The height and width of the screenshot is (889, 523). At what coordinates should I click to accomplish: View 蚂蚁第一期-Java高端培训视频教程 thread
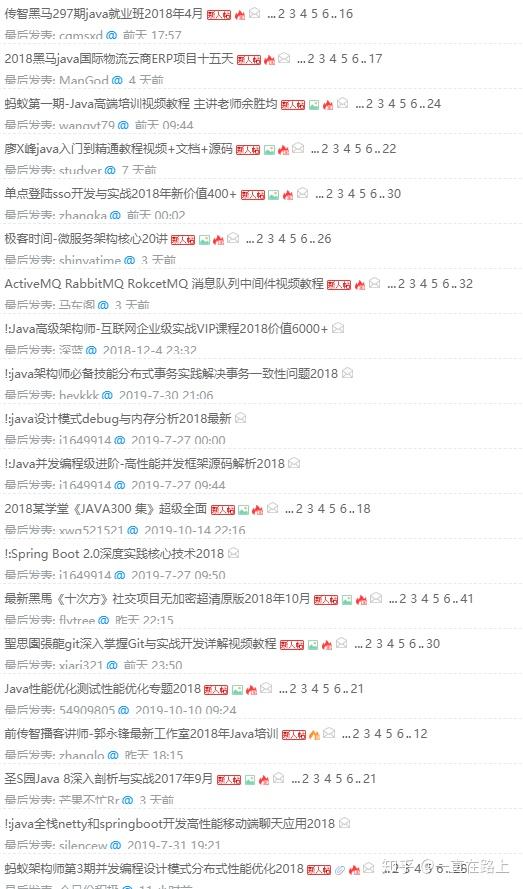141,104
